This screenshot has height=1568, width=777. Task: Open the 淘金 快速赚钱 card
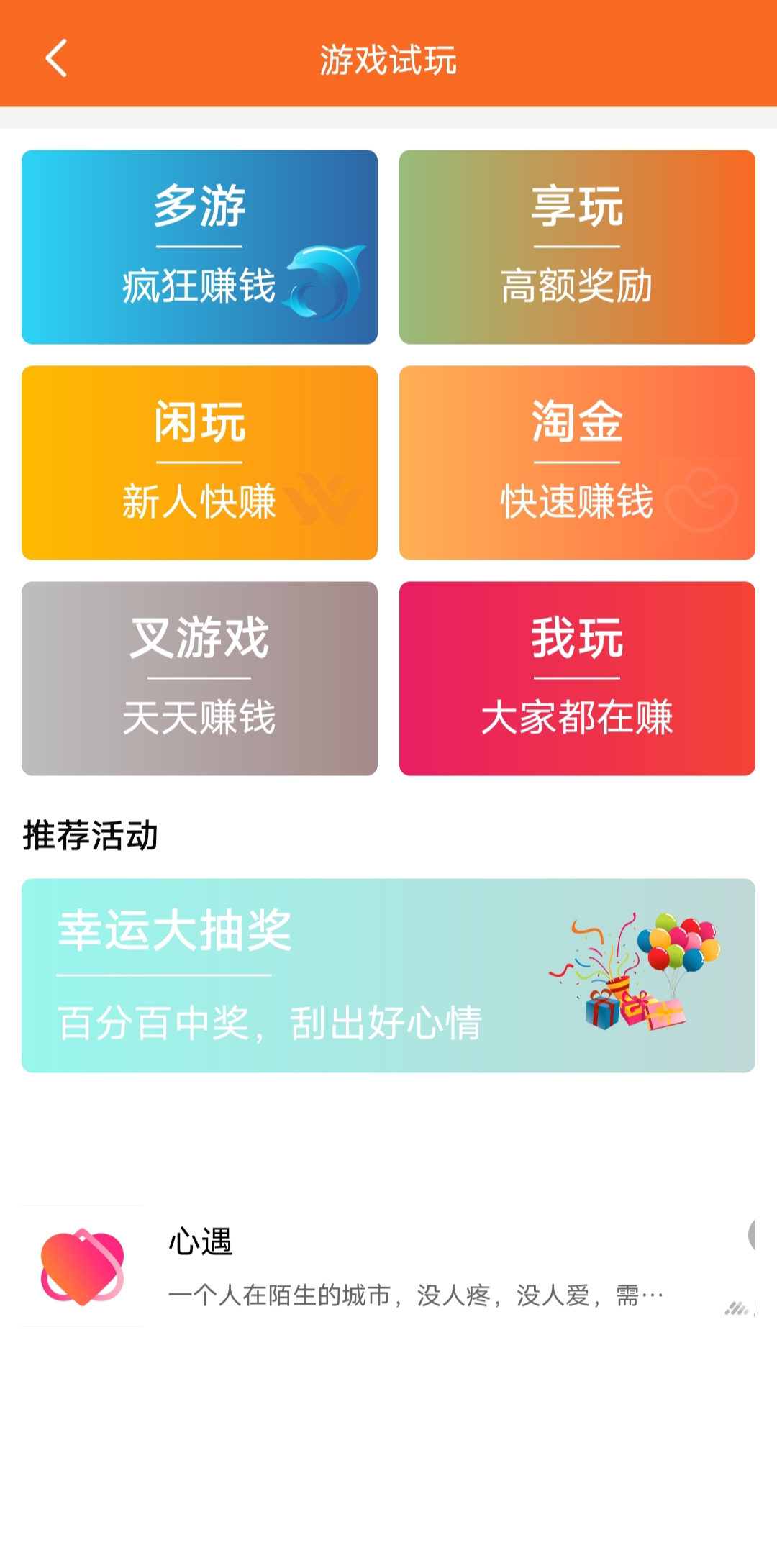tap(577, 462)
